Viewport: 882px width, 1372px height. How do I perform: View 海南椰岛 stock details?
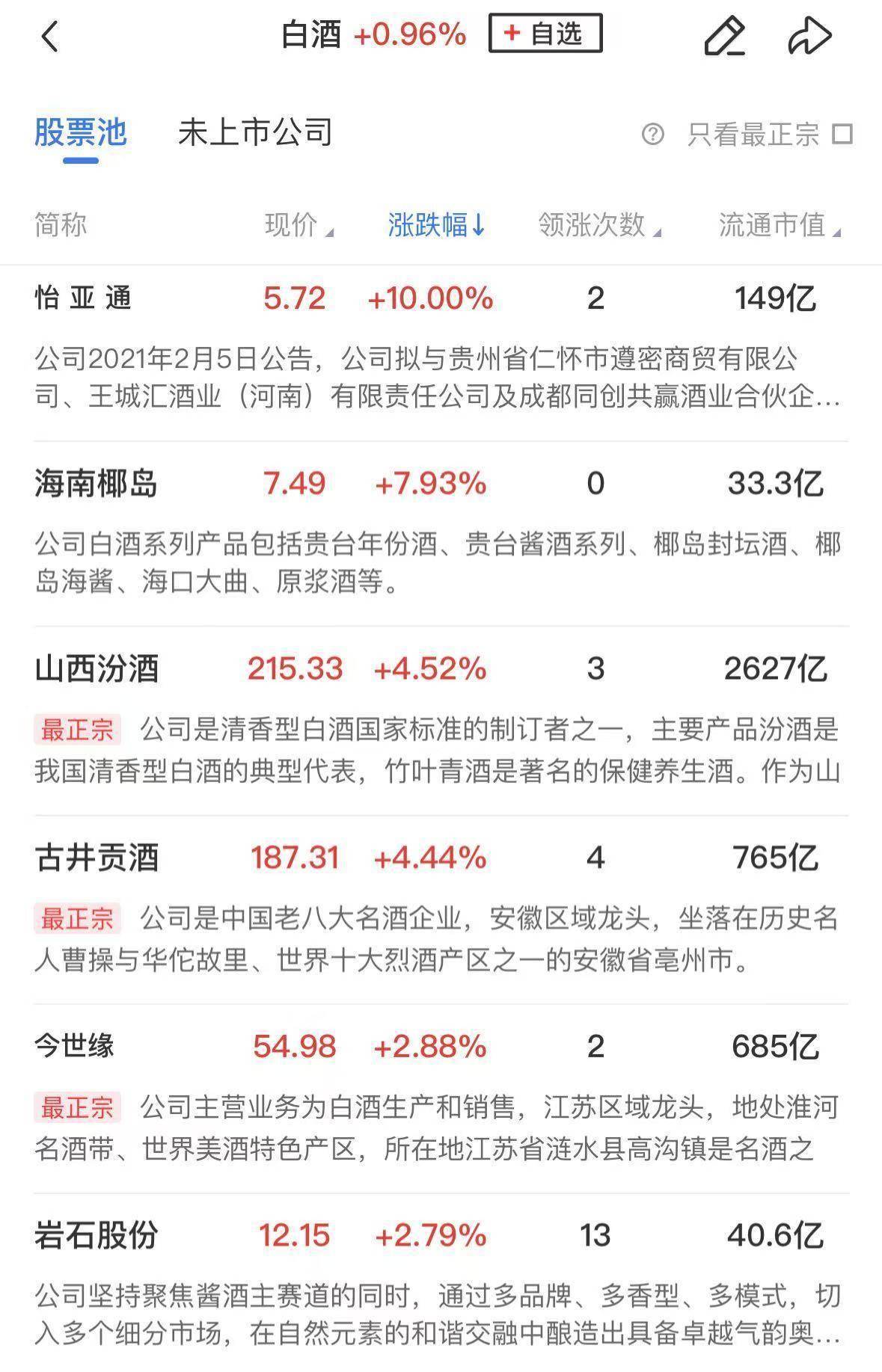[96, 484]
